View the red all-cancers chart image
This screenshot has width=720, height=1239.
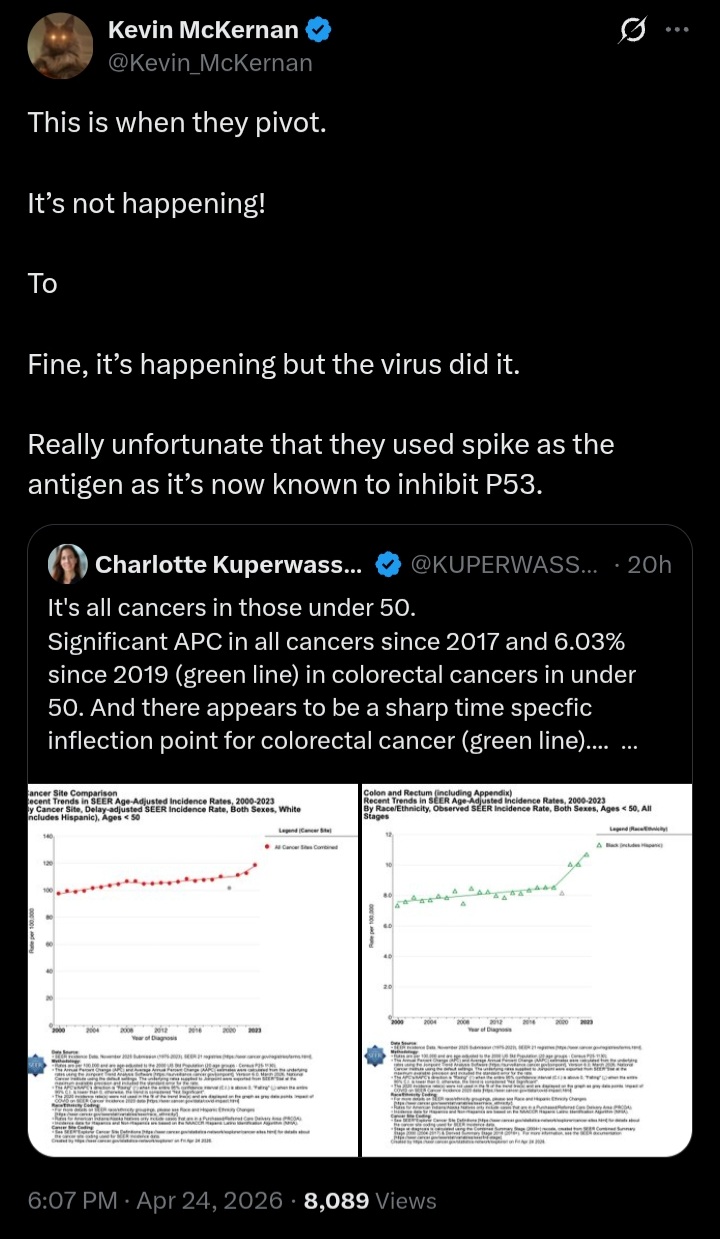point(193,969)
